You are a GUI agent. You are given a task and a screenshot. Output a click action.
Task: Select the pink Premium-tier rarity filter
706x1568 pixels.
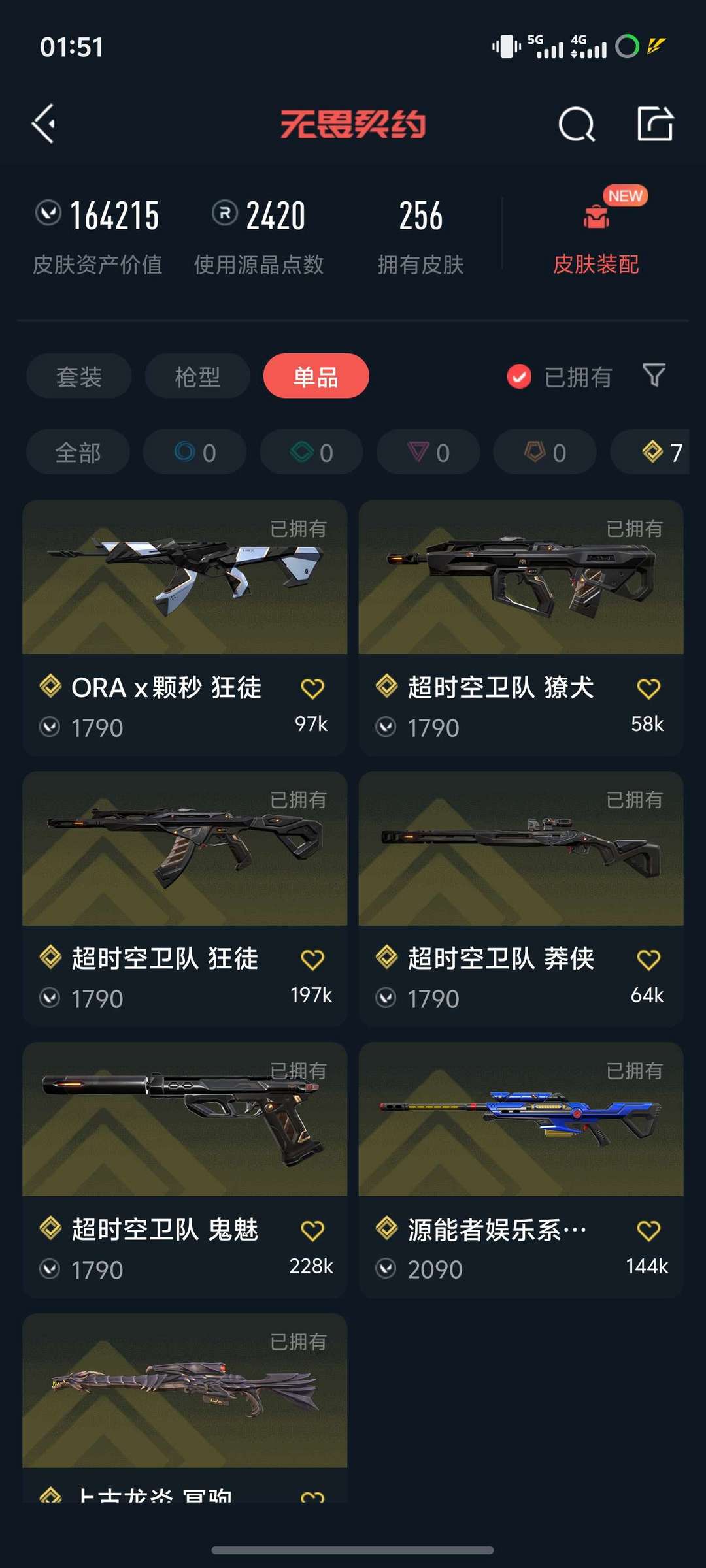(x=428, y=451)
